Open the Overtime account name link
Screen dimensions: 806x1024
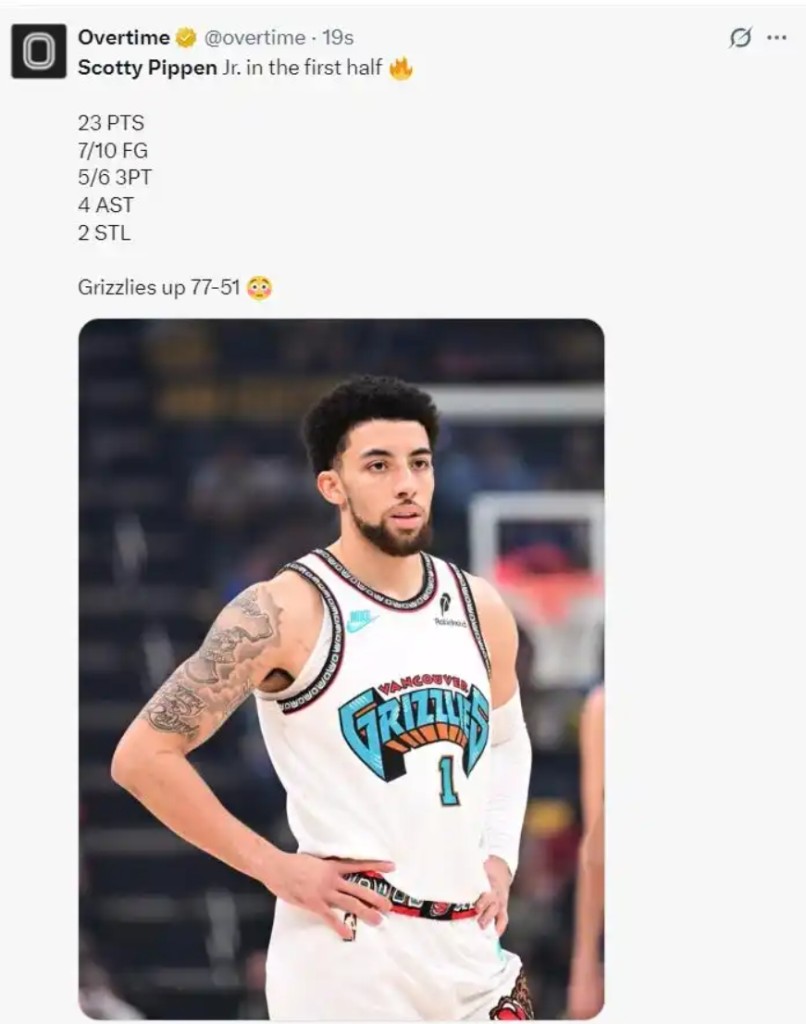click(x=123, y=38)
